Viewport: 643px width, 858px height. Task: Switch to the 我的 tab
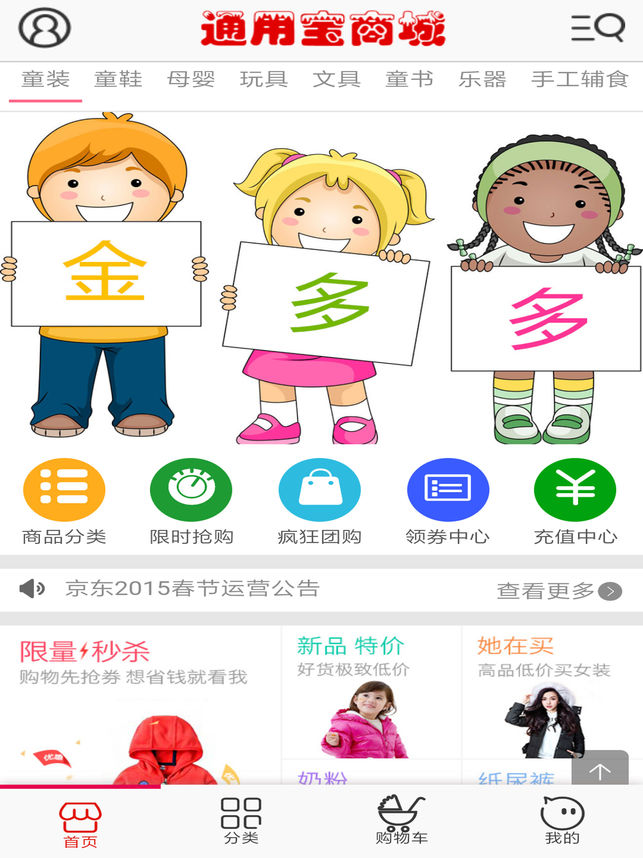[562, 822]
